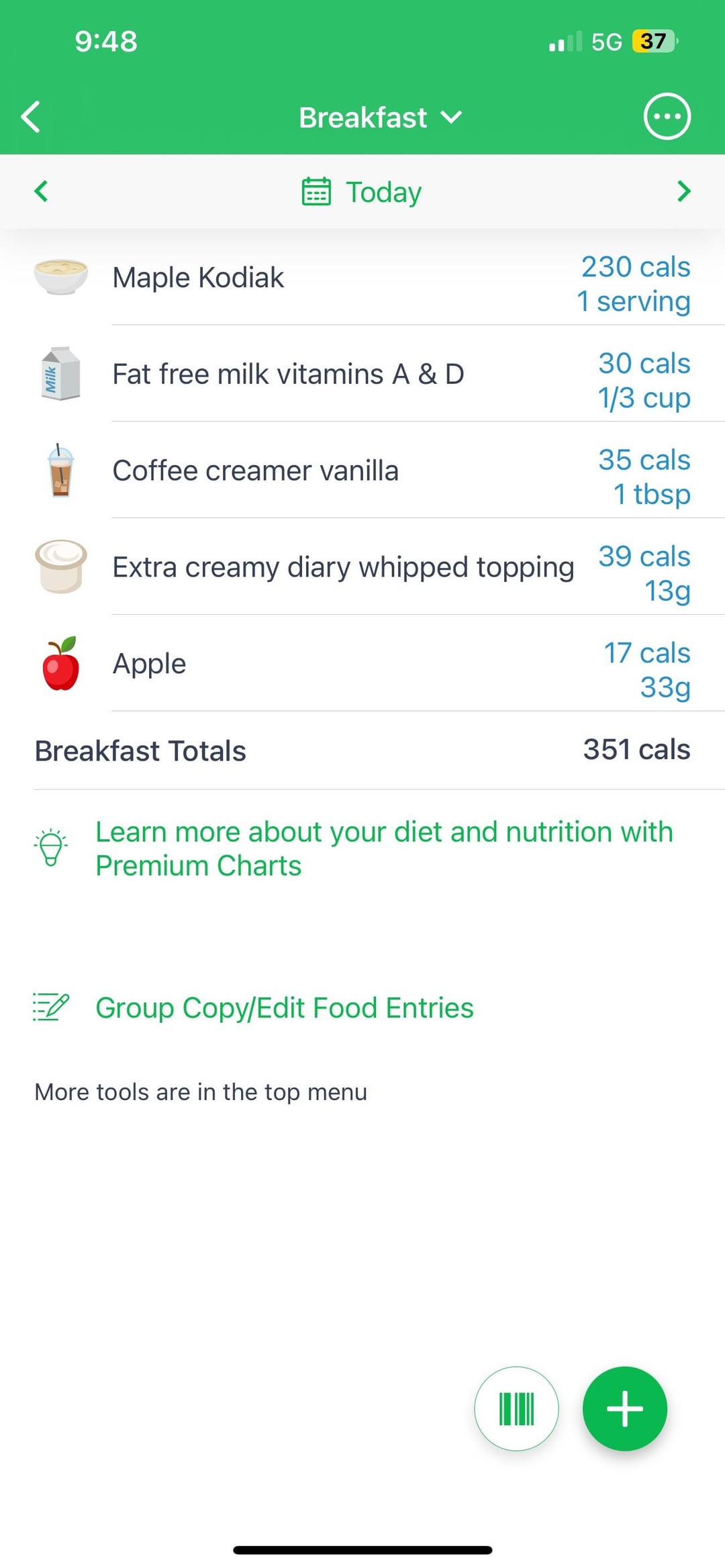Open Group Copy/Edit Food Entries
This screenshot has height=1568, width=725.
(284, 1008)
